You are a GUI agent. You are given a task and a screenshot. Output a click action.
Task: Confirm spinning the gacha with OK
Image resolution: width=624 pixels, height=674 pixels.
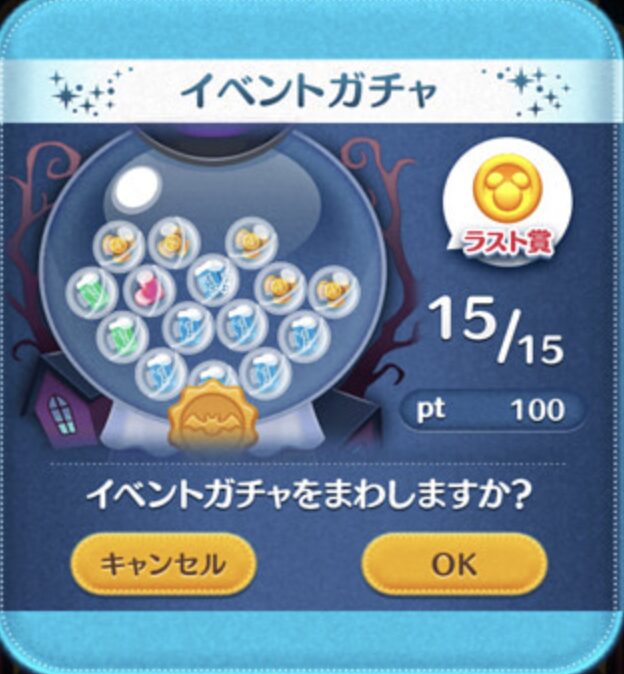point(454,563)
